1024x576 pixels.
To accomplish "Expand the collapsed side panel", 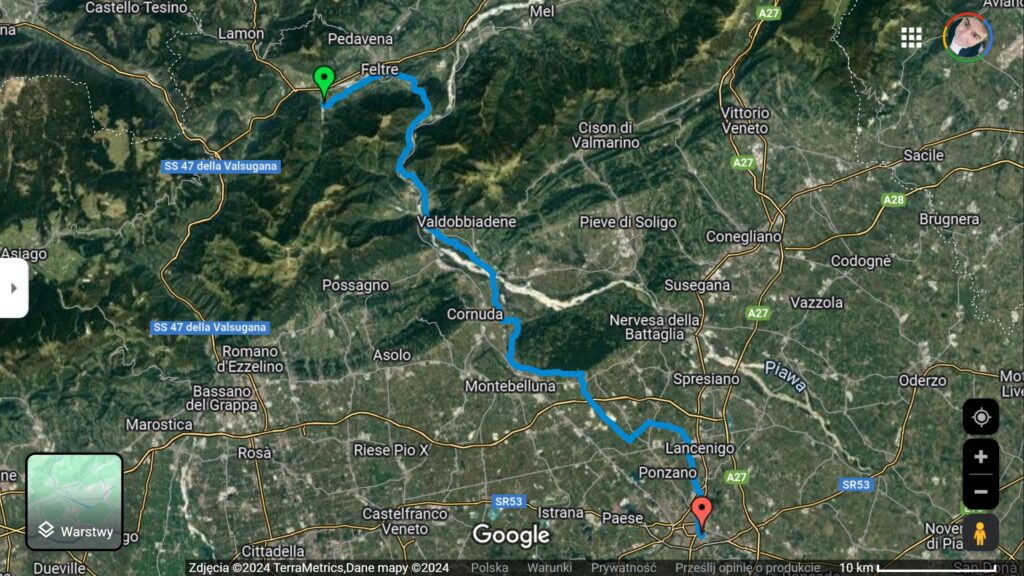I will [13, 288].
